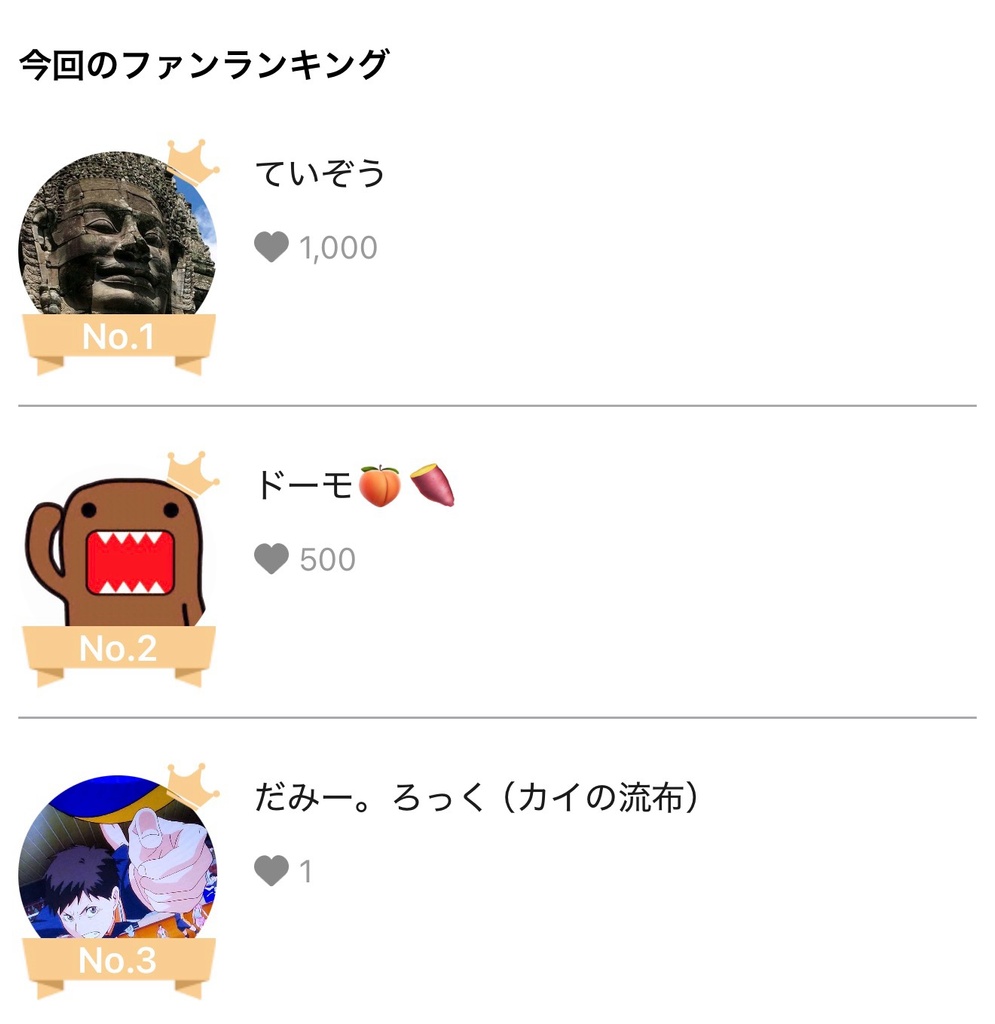Select the 1,000 like count
Image resolution: width=995 pixels, height=1024 pixels.
[x=338, y=246]
